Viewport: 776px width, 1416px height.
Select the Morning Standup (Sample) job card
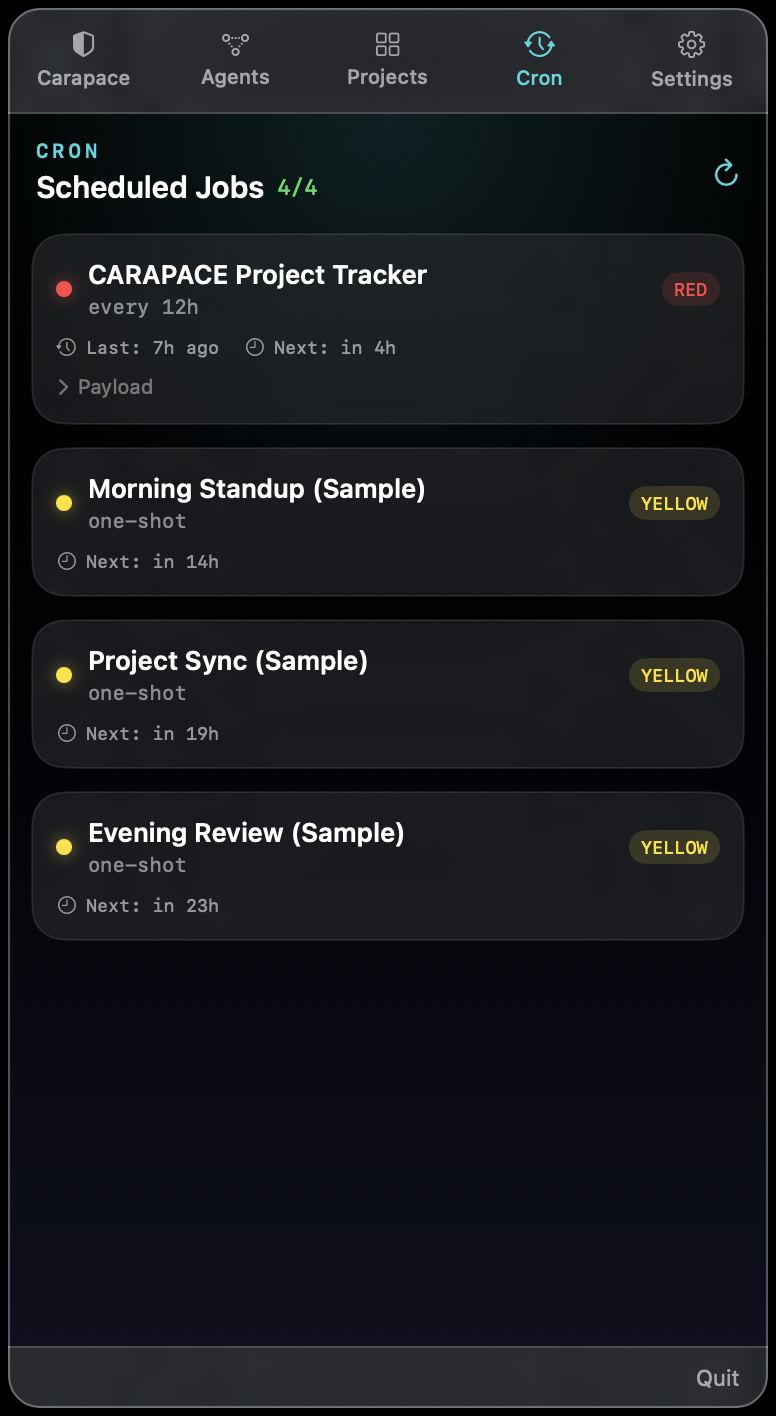[388, 521]
